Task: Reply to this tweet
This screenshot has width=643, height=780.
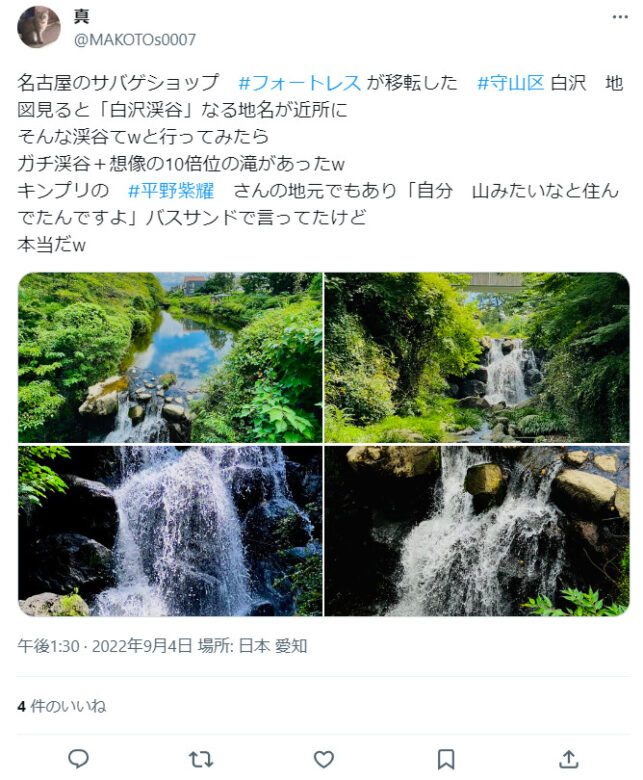Action: [x=79, y=759]
